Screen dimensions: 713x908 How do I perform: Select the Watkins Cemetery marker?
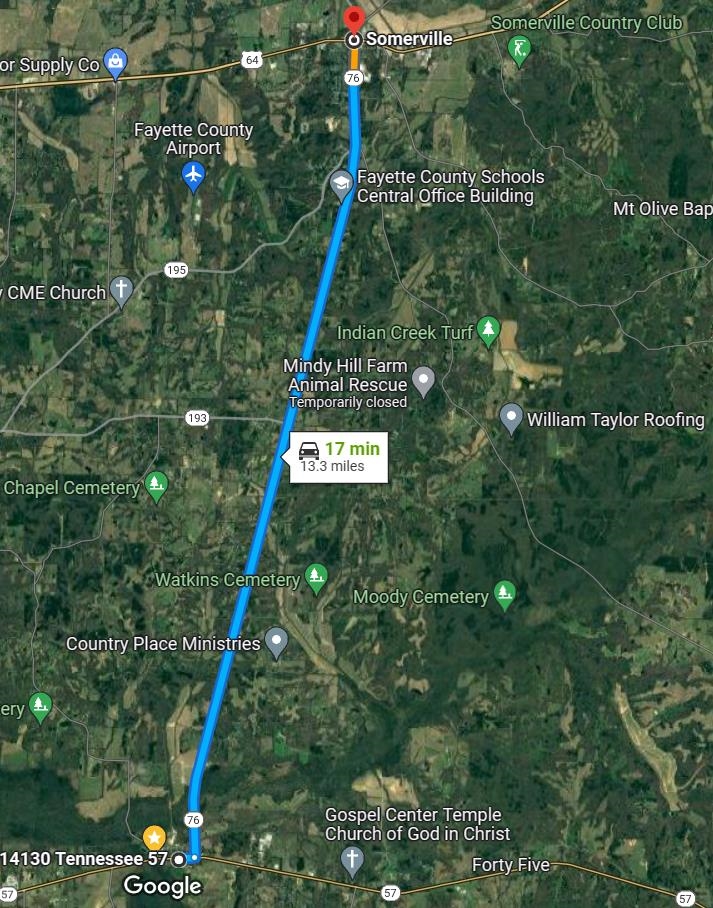pos(316,577)
